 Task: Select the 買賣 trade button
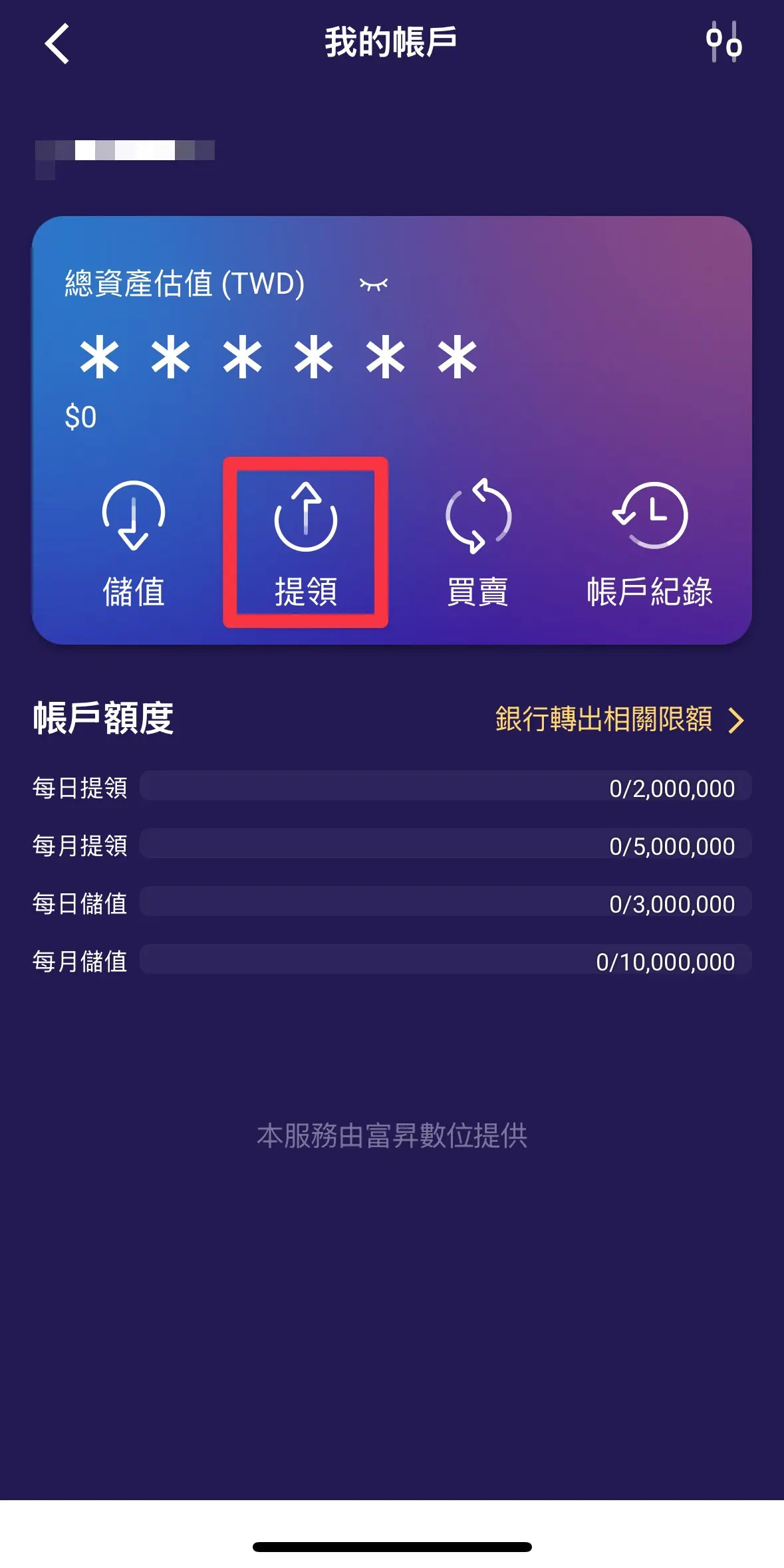(x=477, y=542)
